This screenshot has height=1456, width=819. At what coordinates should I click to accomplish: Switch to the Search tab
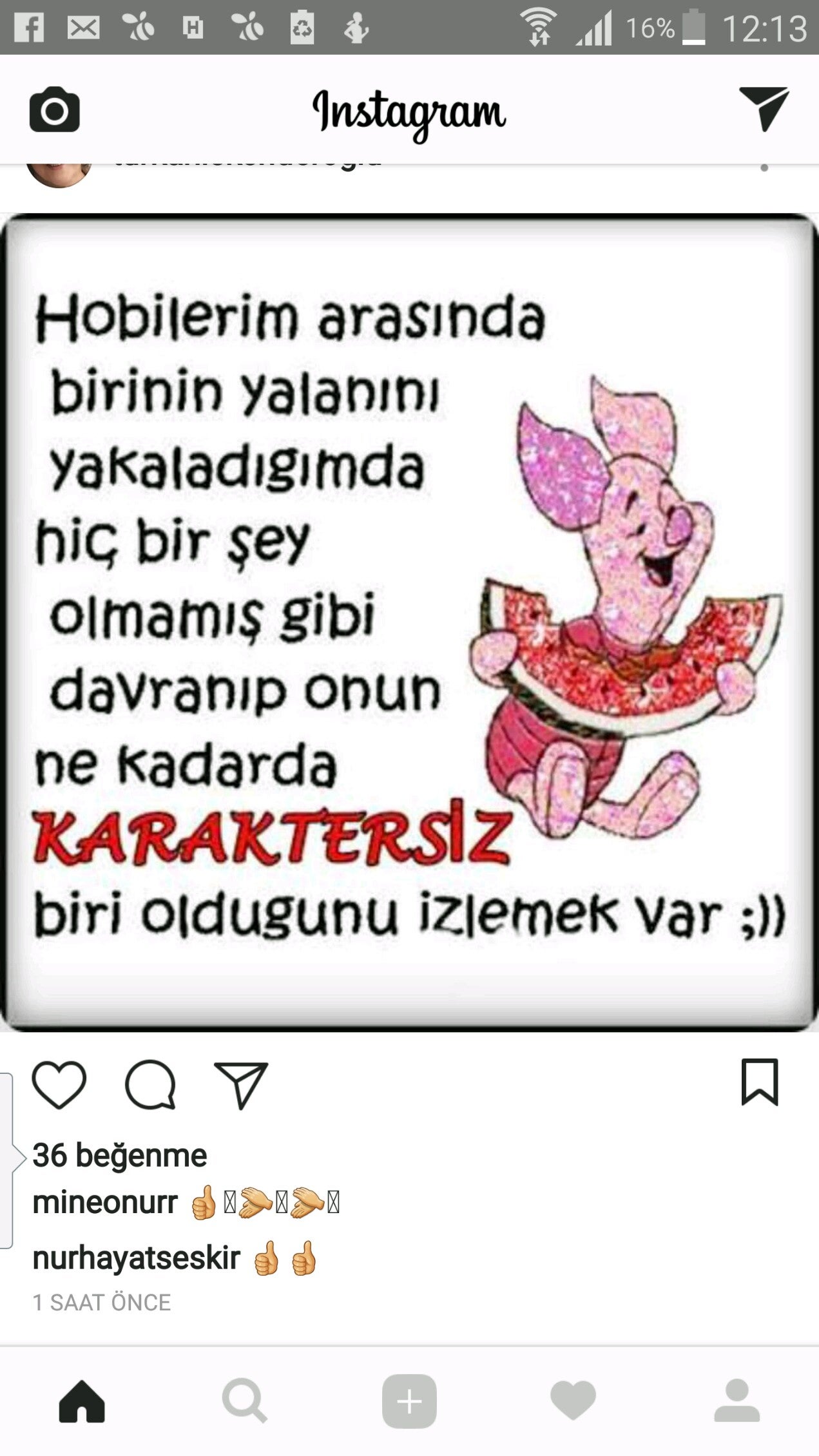245,1401
